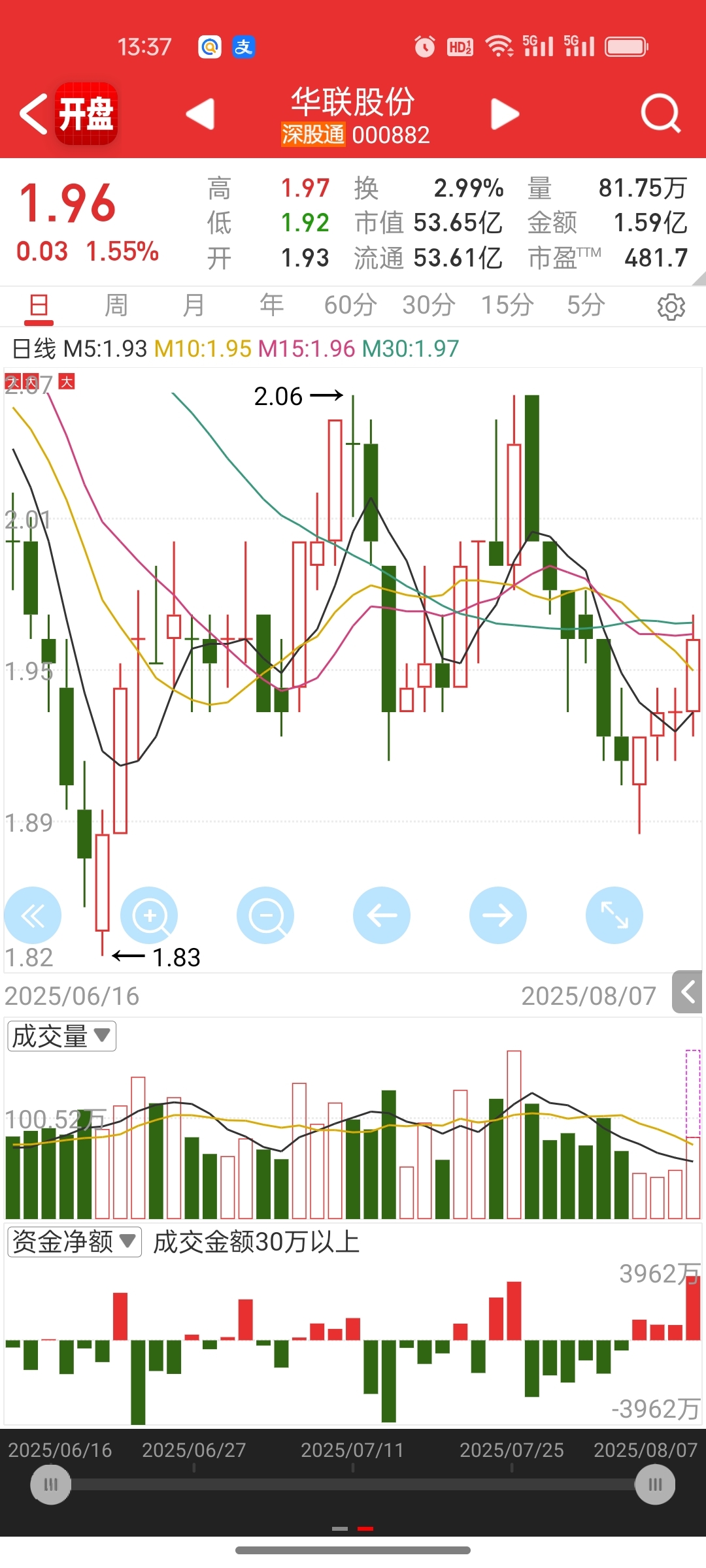Open the 资金净额 indicator dropdown
This screenshot has height=1568, width=706.
(75, 1242)
